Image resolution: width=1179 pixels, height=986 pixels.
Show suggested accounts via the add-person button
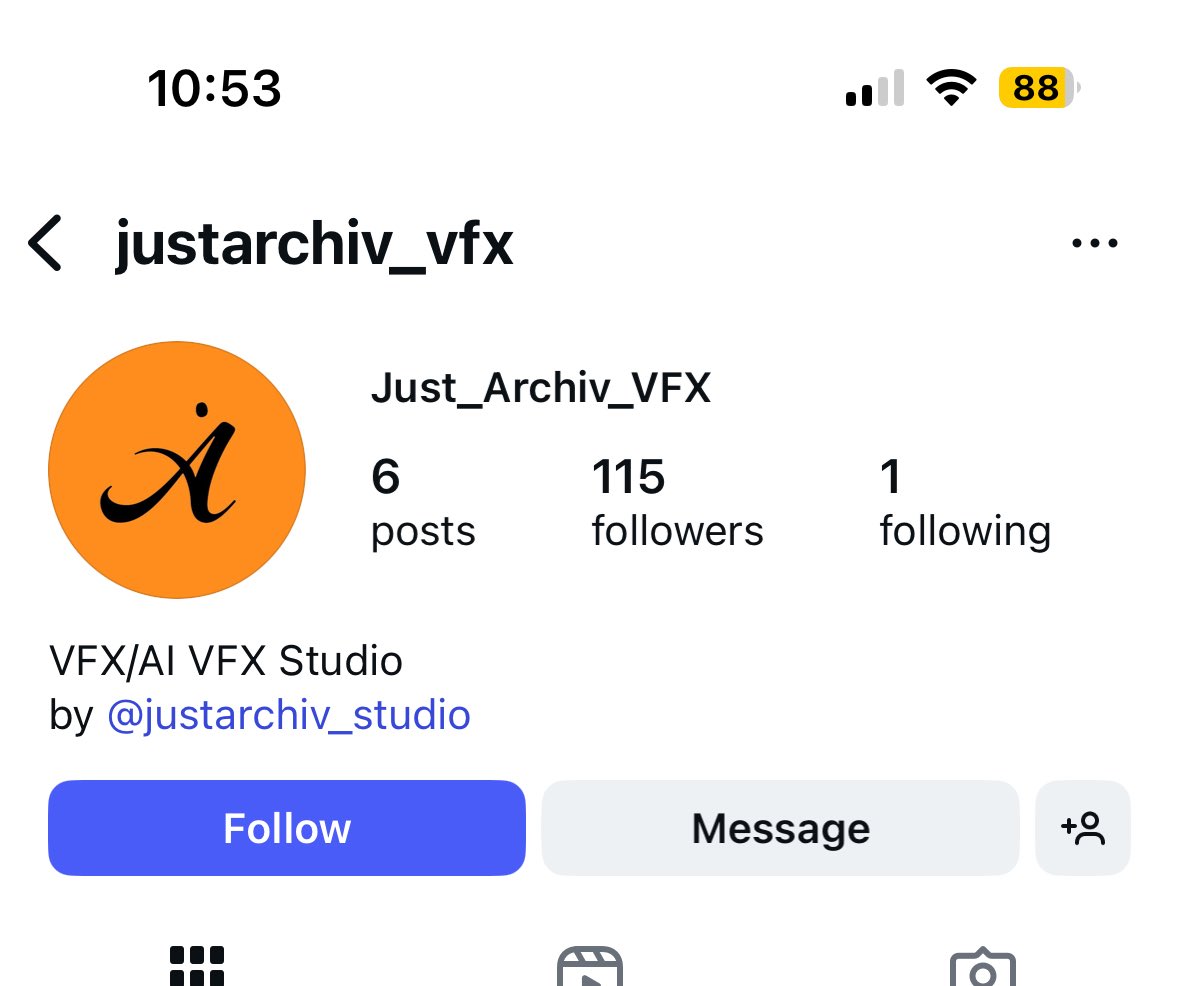pyautogui.click(x=1083, y=828)
